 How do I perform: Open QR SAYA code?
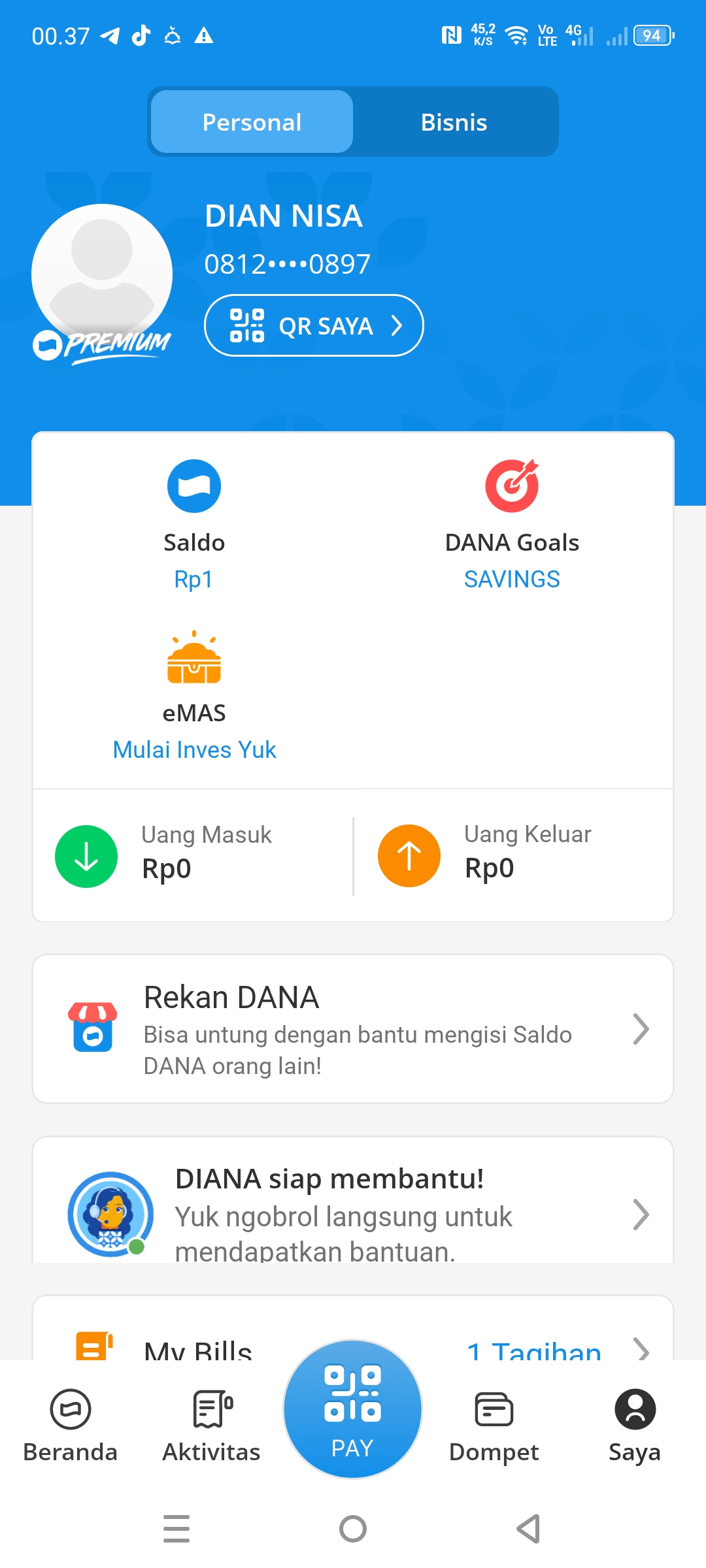[314, 325]
